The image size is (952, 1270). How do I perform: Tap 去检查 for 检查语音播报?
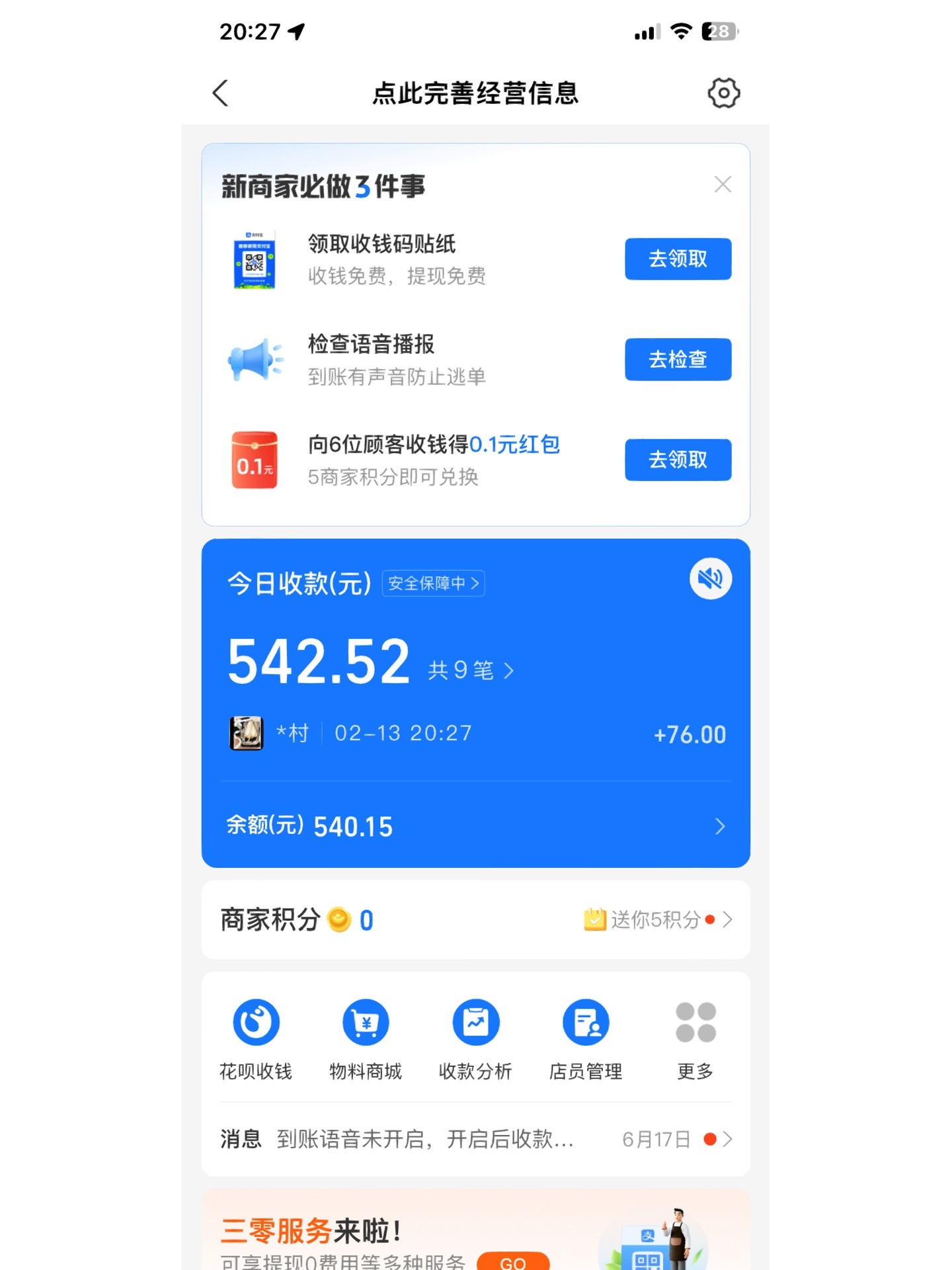click(x=678, y=359)
